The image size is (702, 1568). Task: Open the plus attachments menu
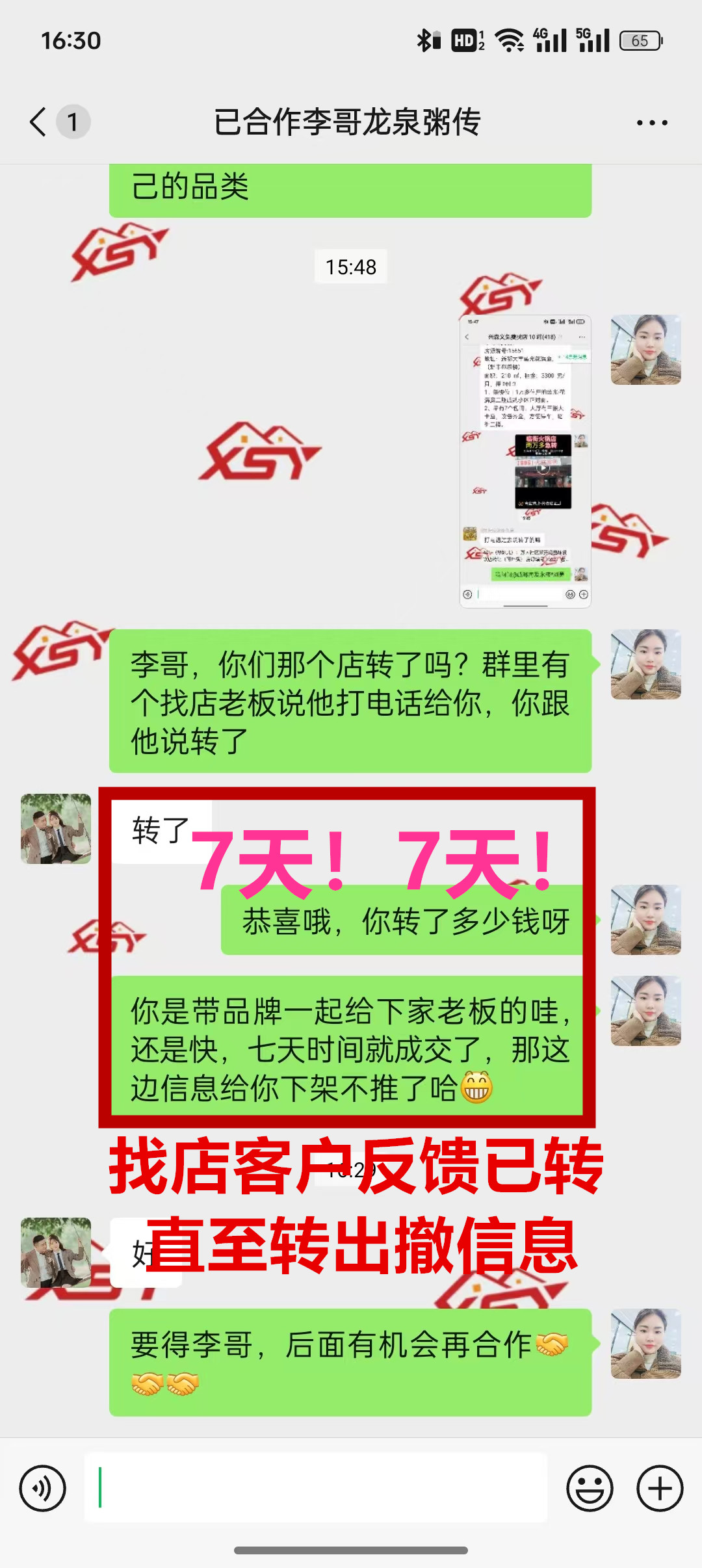659,1488
